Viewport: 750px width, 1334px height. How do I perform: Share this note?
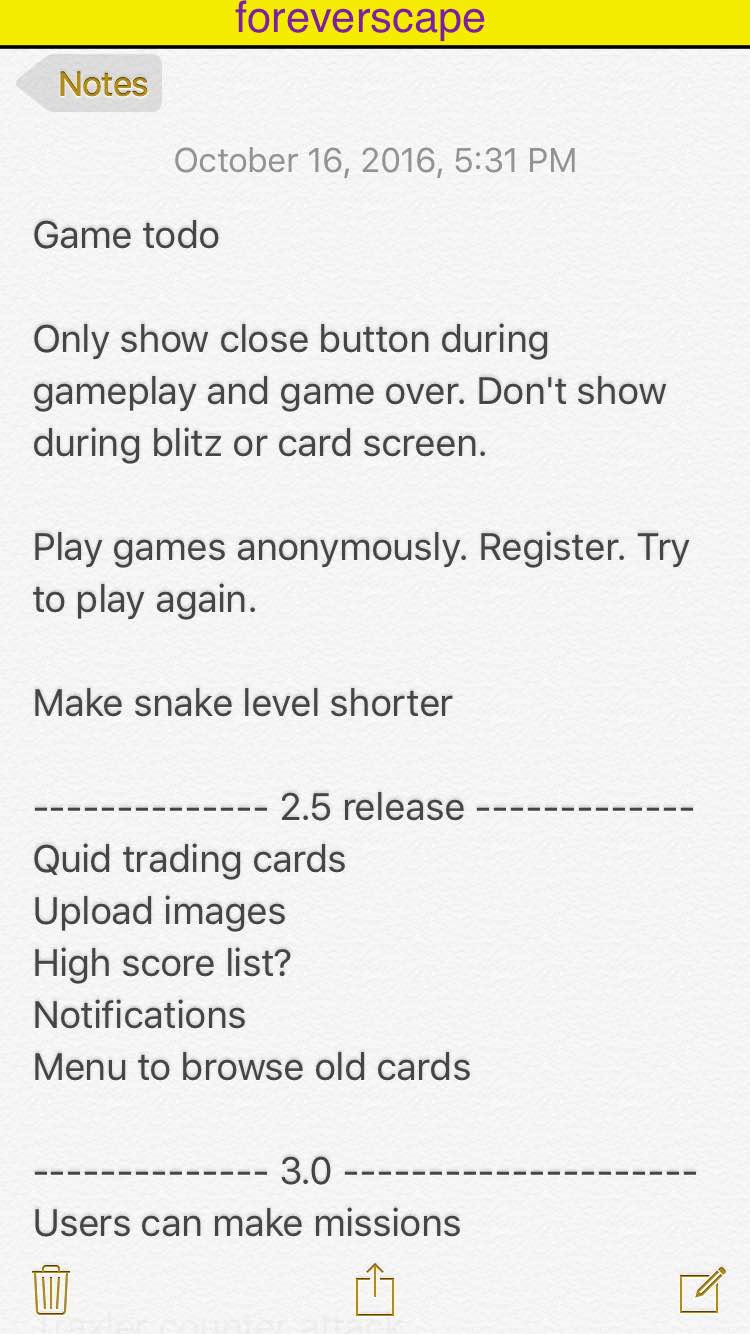(375, 1289)
